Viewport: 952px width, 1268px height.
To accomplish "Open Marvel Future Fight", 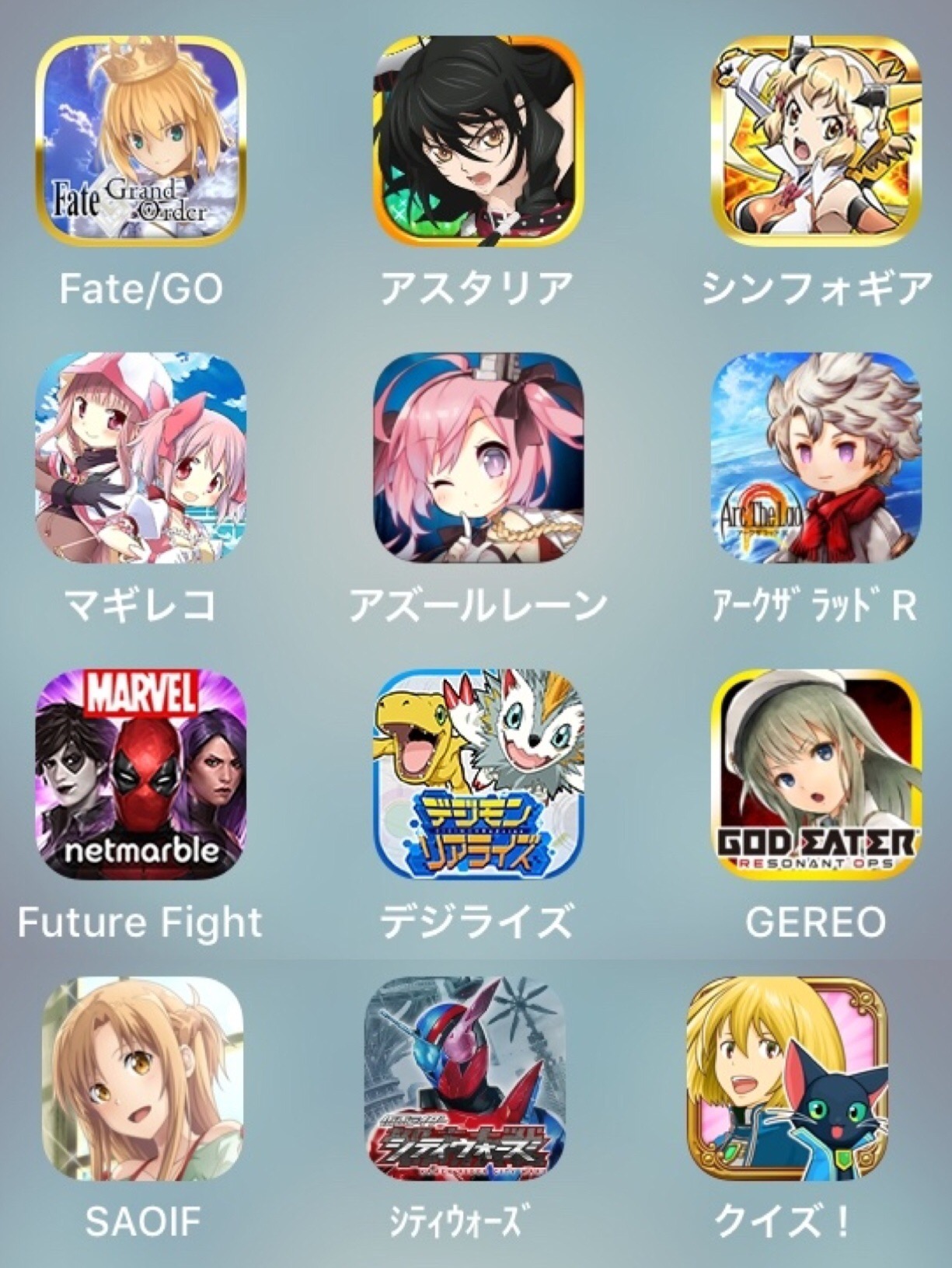I will tap(141, 774).
